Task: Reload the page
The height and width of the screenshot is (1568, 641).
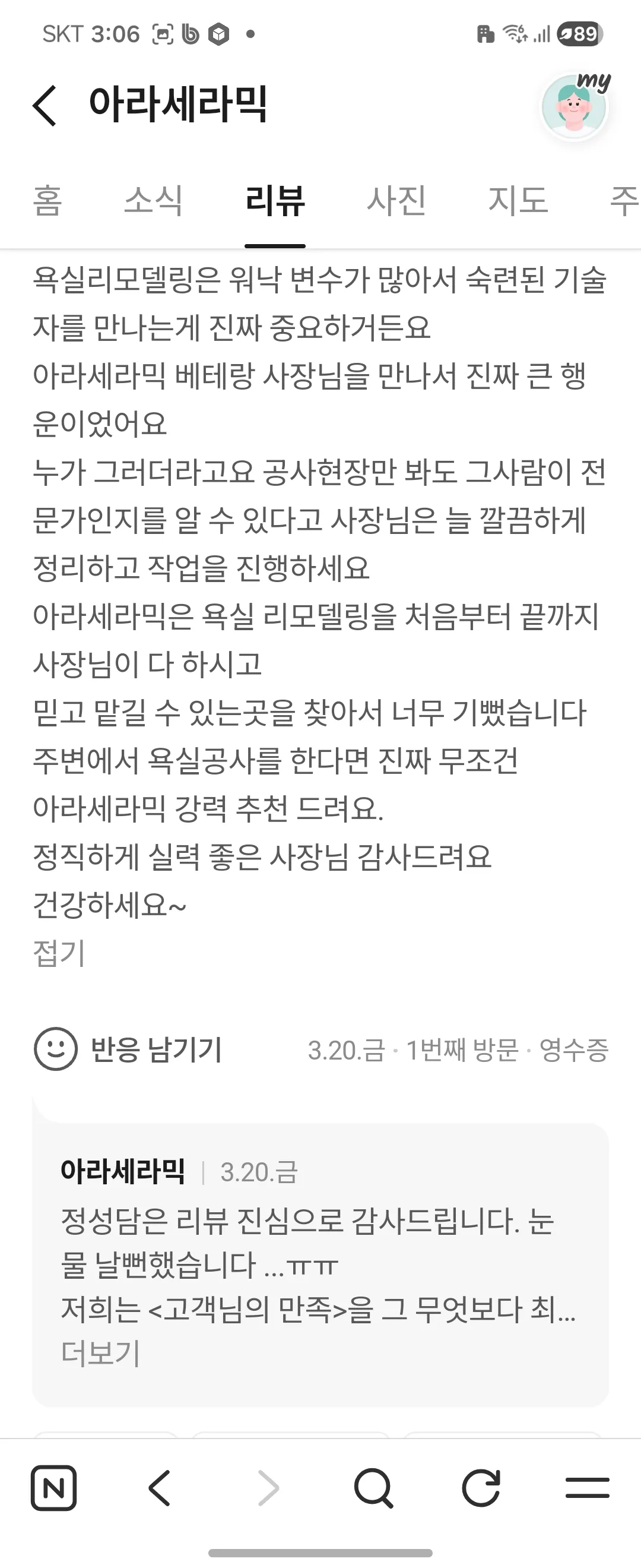Action: (480, 1488)
